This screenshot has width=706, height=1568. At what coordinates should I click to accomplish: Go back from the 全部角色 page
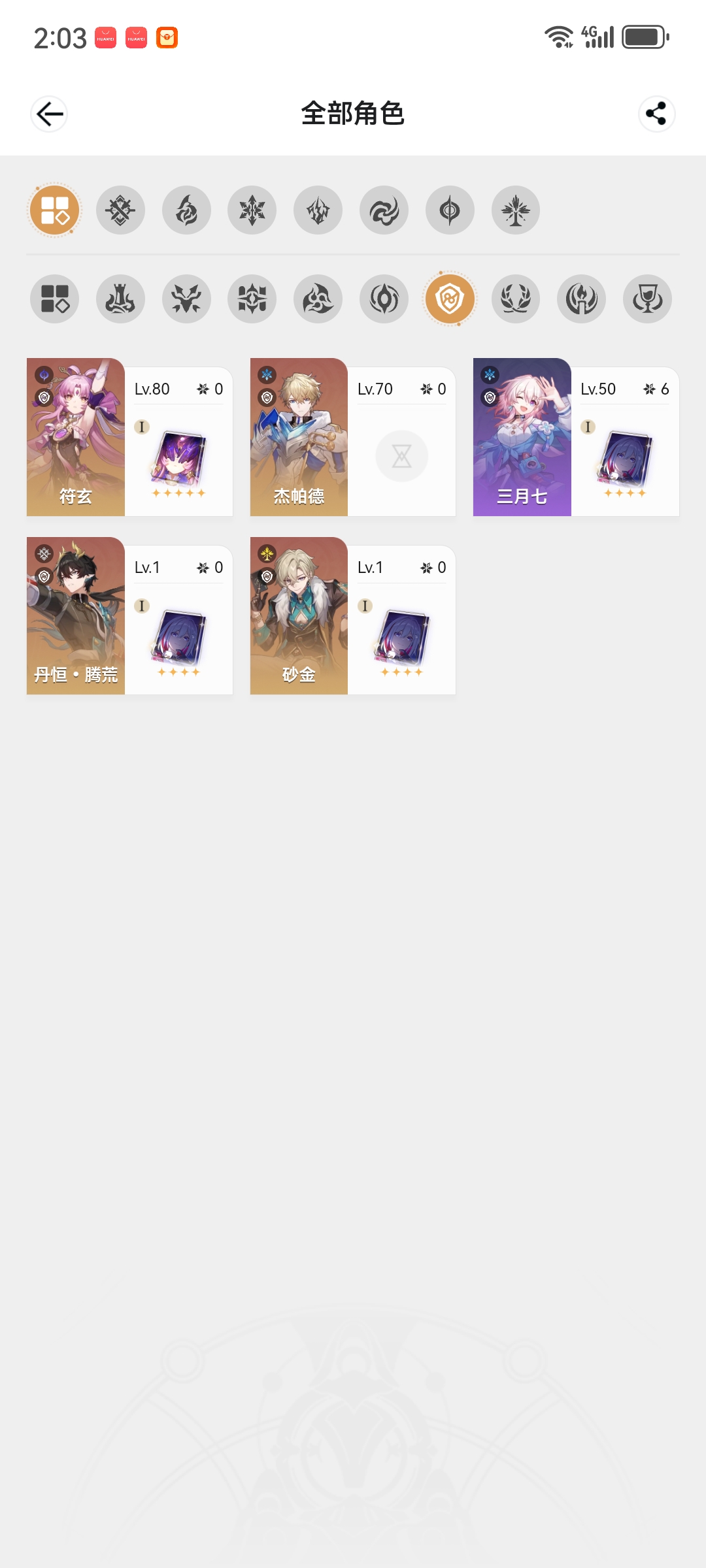tap(49, 114)
